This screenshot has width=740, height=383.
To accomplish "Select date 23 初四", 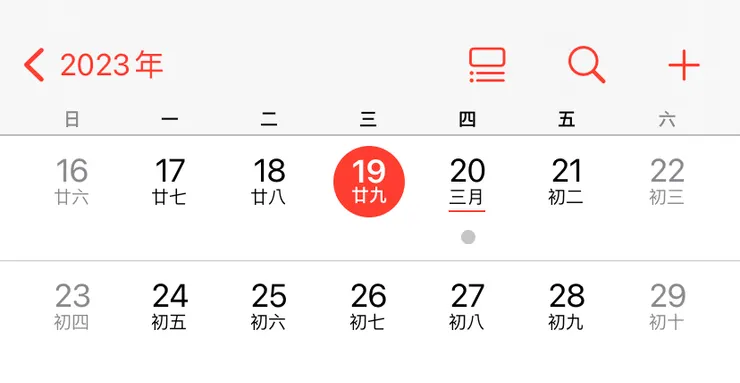I will coord(72,307).
